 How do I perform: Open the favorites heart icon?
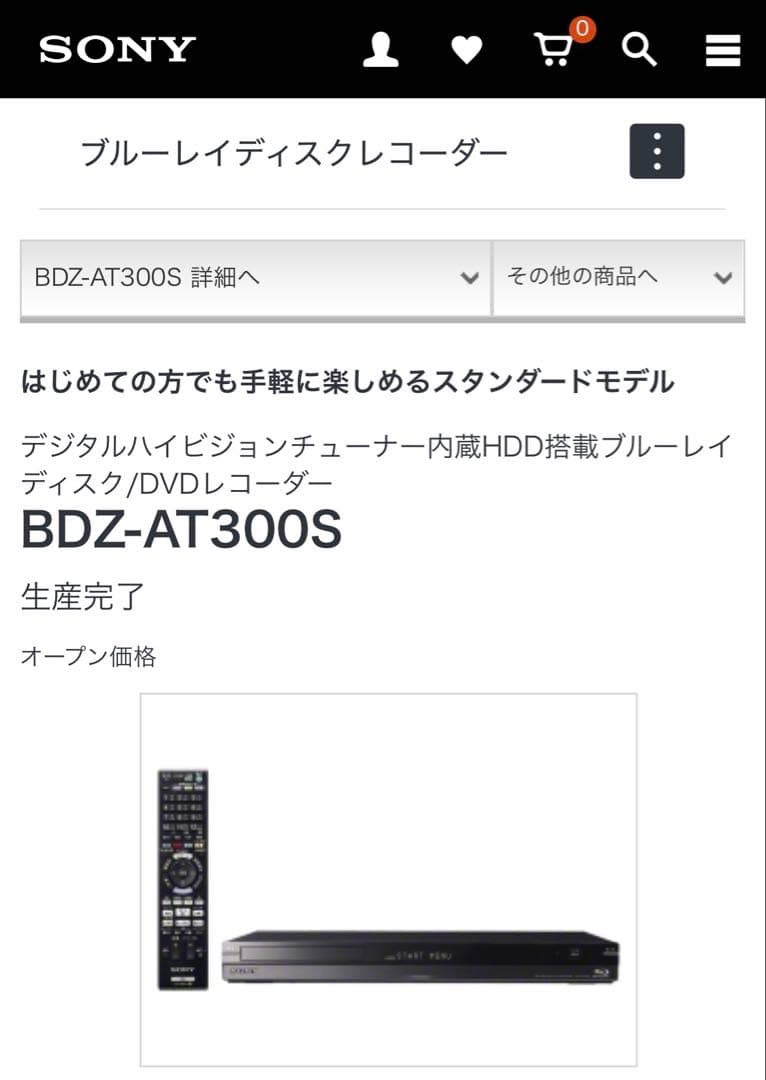[x=466, y=48]
